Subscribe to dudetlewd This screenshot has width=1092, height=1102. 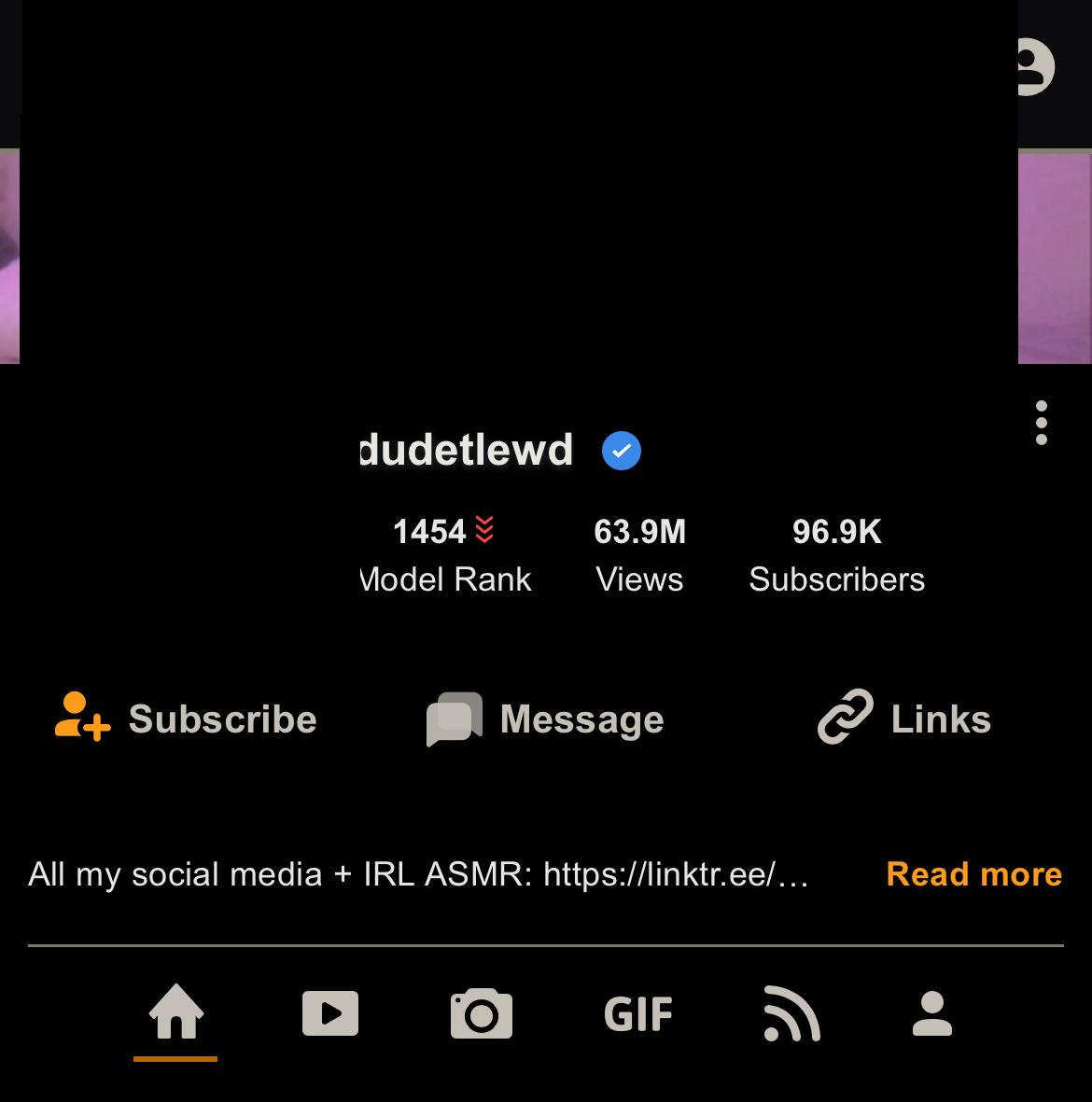[x=186, y=718]
